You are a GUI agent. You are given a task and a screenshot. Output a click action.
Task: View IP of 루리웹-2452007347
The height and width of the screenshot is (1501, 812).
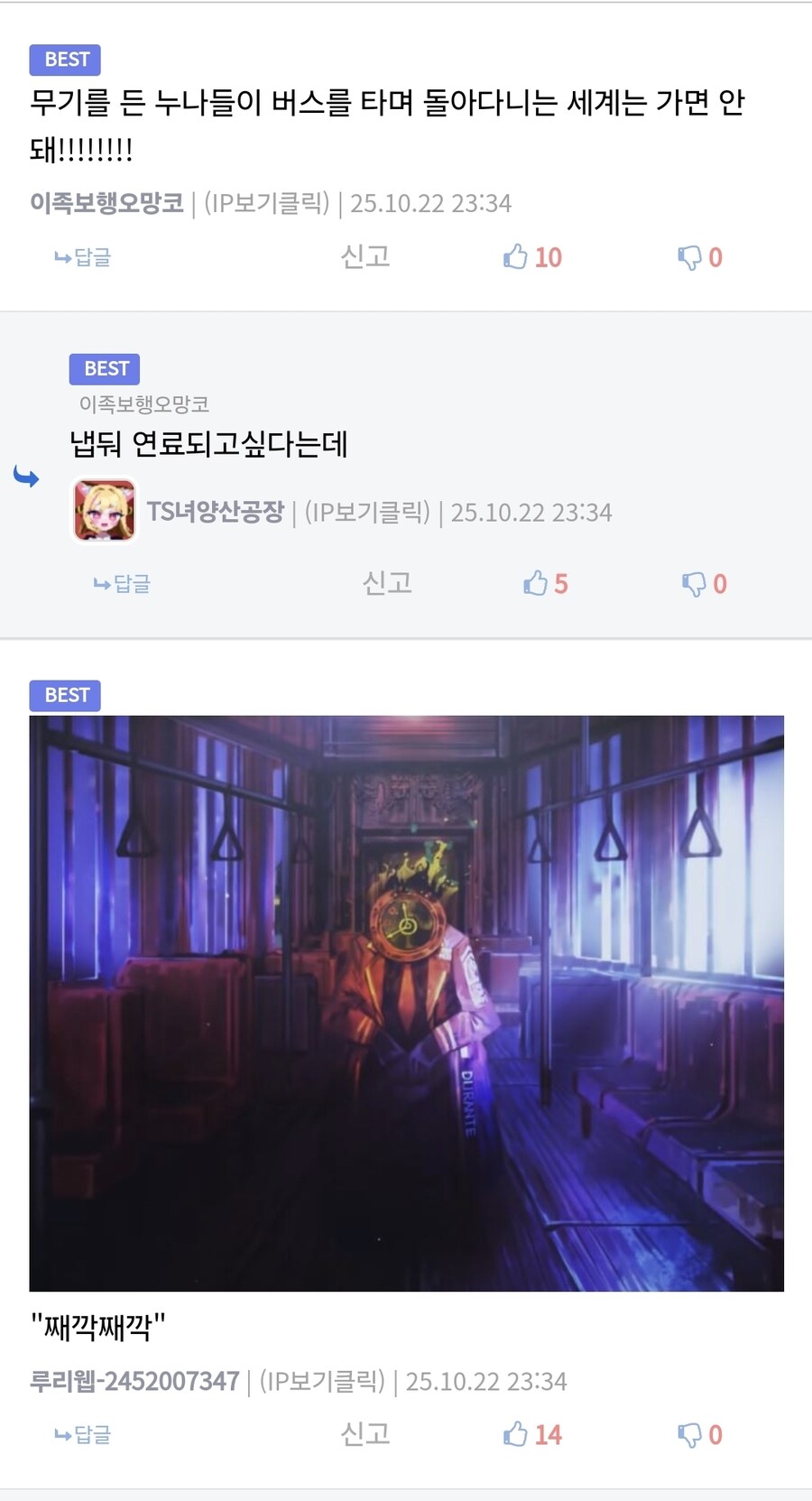(322, 1382)
